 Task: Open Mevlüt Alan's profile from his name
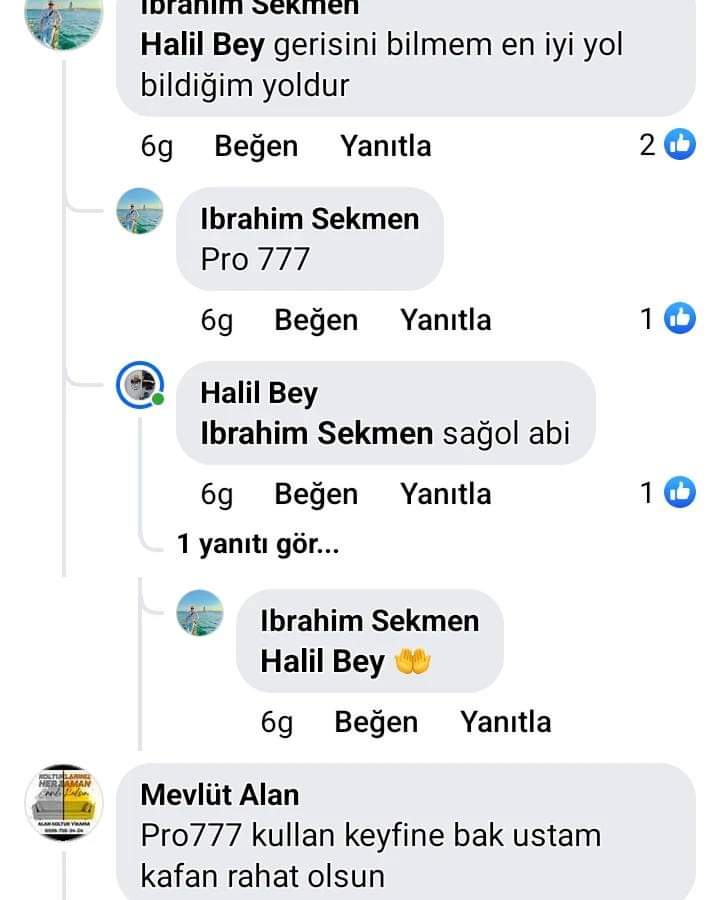click(219, 795)
